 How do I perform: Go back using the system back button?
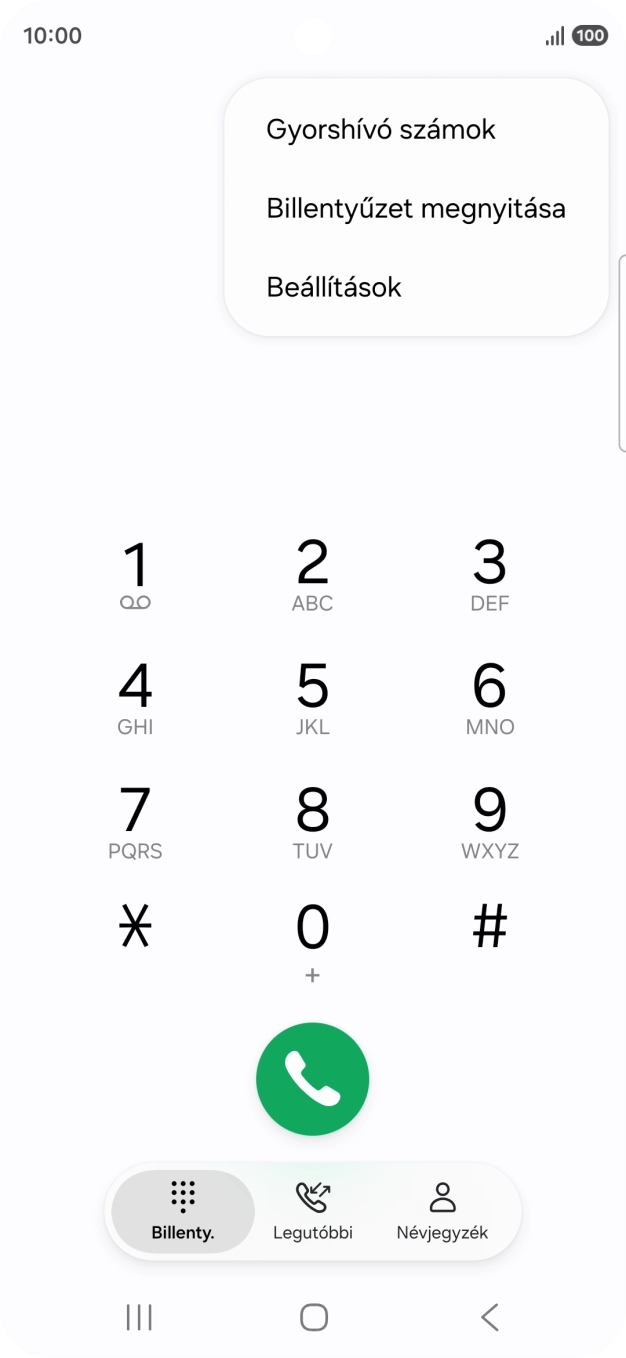click(489, 1317)
